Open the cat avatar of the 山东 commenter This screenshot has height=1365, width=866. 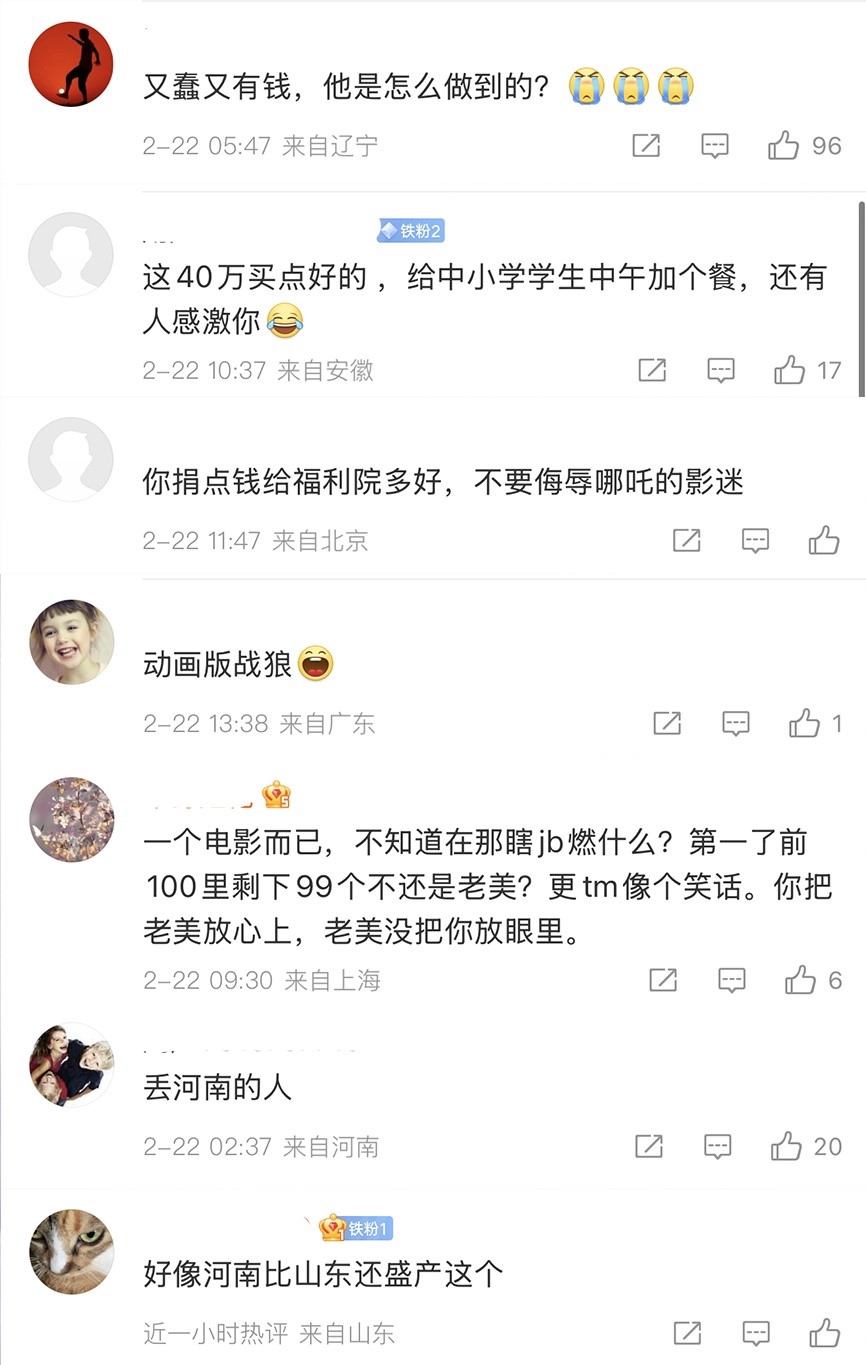(71, 1252)
